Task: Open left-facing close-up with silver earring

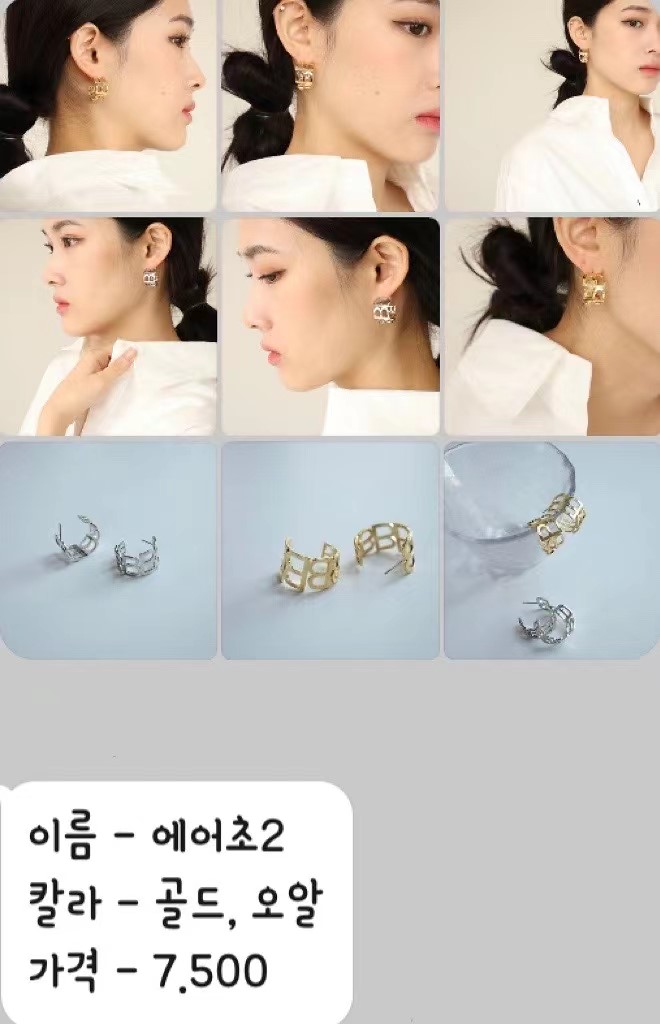Action: click(x=330, y=327)
